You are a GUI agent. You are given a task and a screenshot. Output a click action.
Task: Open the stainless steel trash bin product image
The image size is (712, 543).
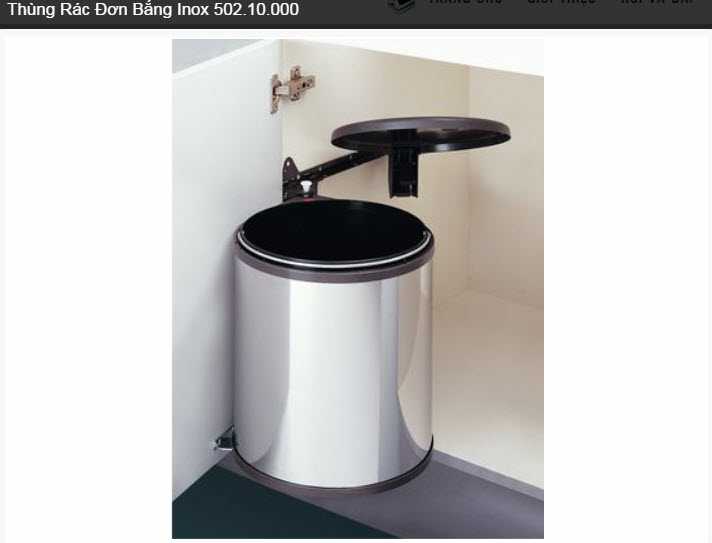point(357,290)
